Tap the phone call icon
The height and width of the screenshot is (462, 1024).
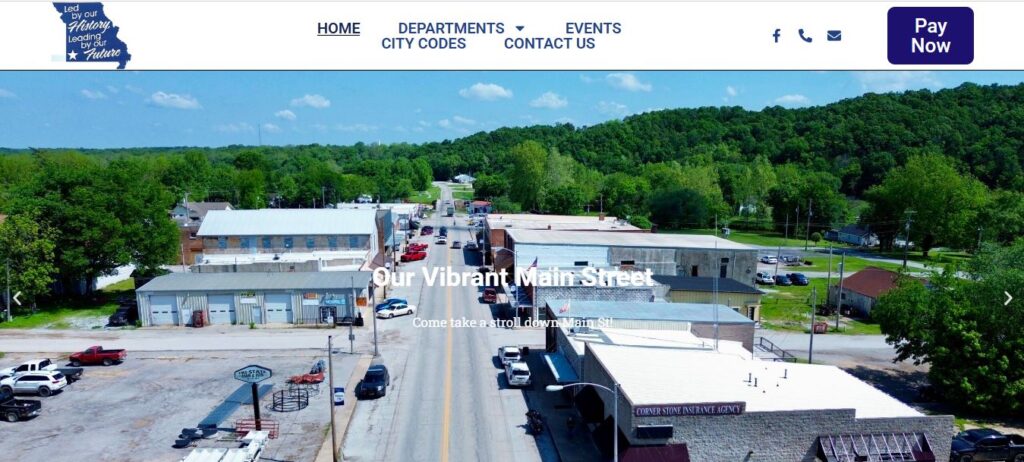pyautogui.click(x=805, y=36)
